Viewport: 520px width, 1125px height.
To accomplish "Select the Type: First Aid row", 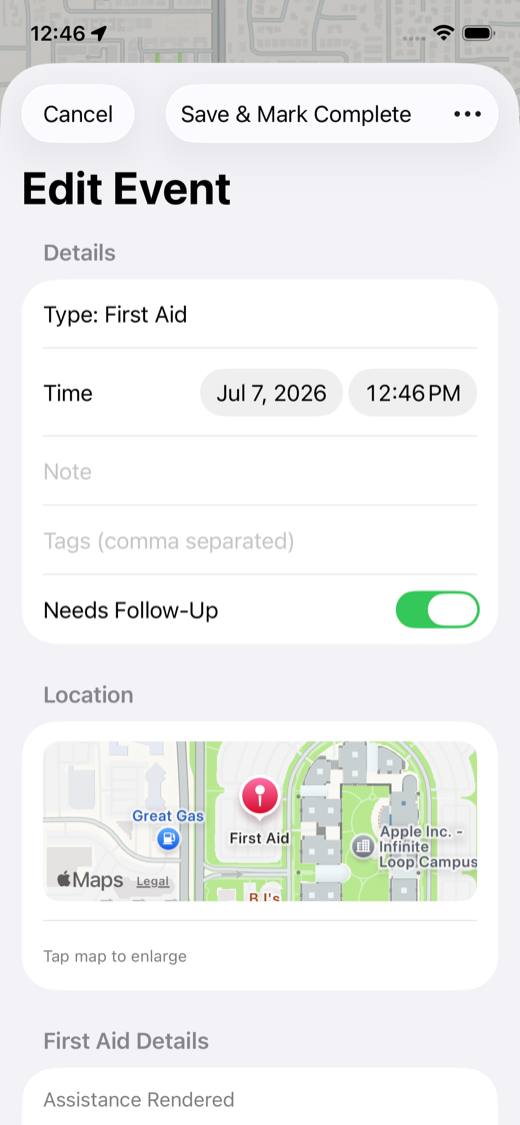I will pyautogui.click(x=260, y=314).
